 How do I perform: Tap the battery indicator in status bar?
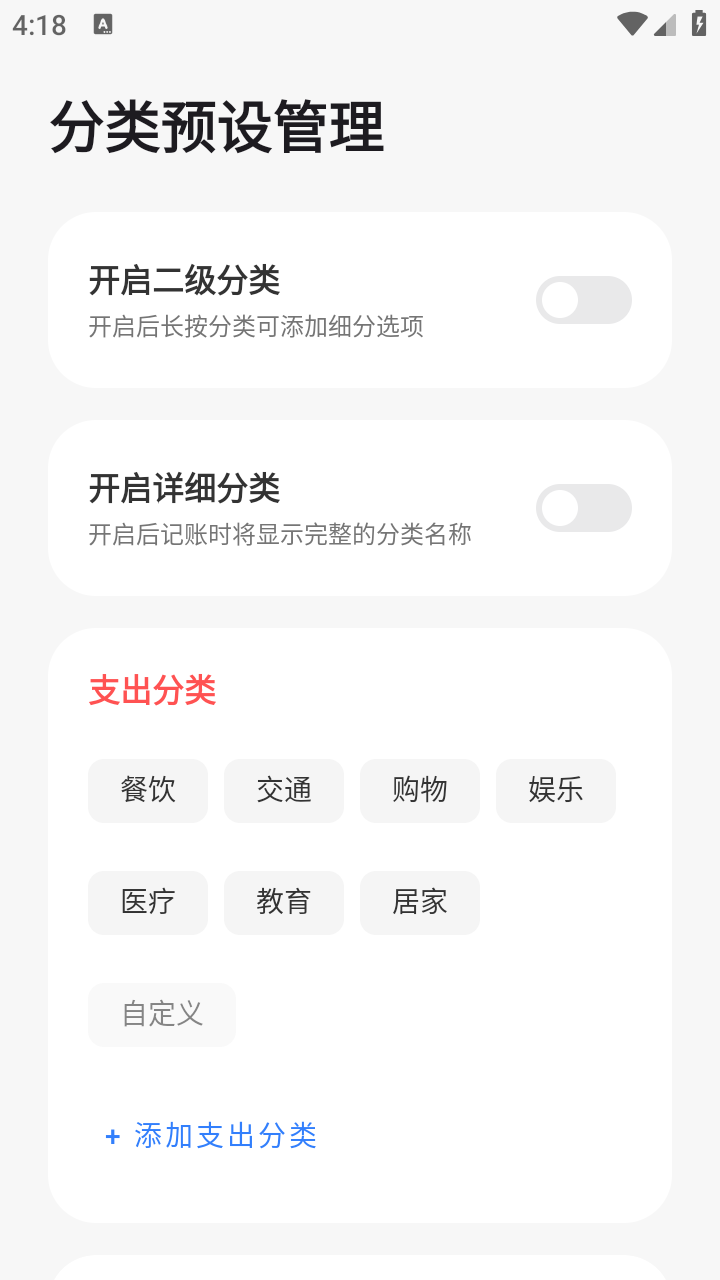point(698,22)
